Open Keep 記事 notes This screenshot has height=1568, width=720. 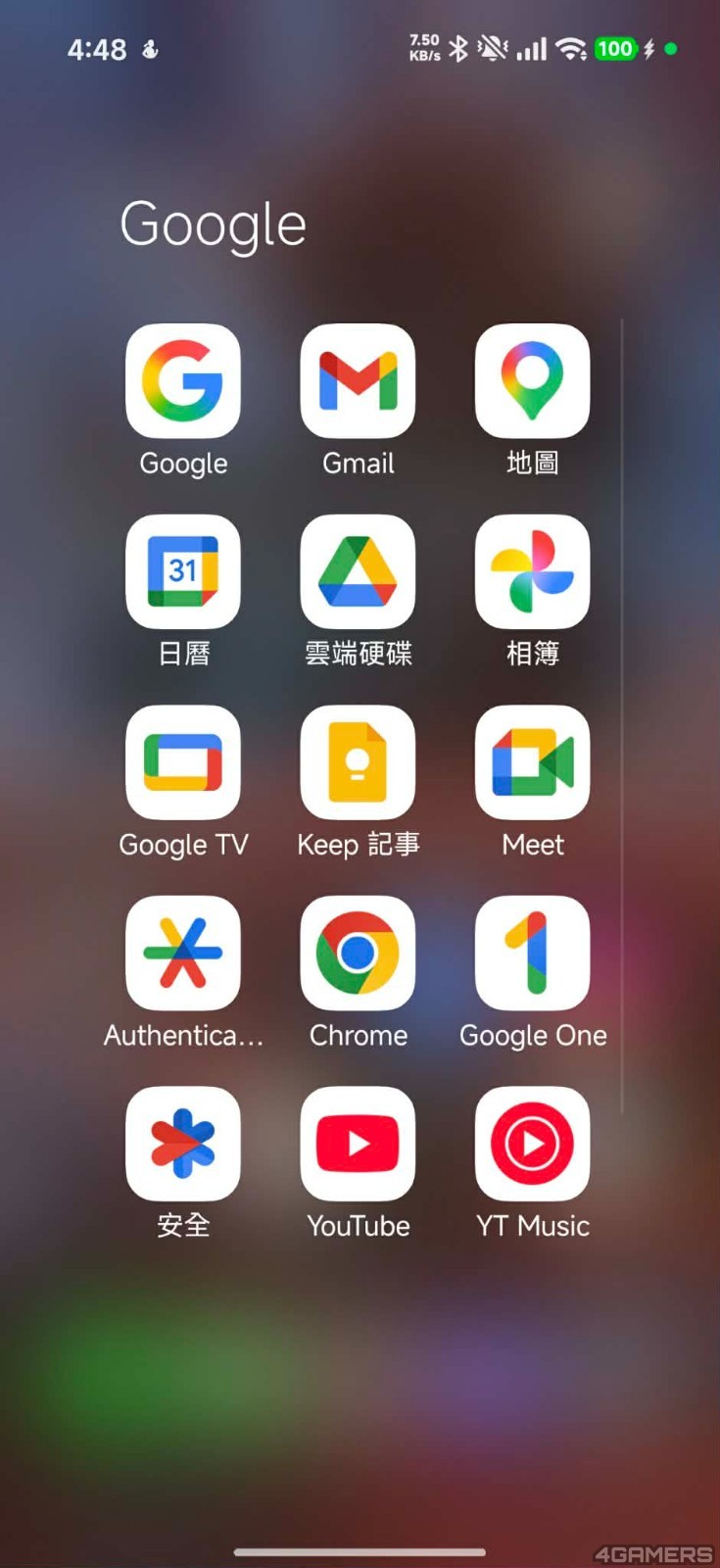(358, 762)
